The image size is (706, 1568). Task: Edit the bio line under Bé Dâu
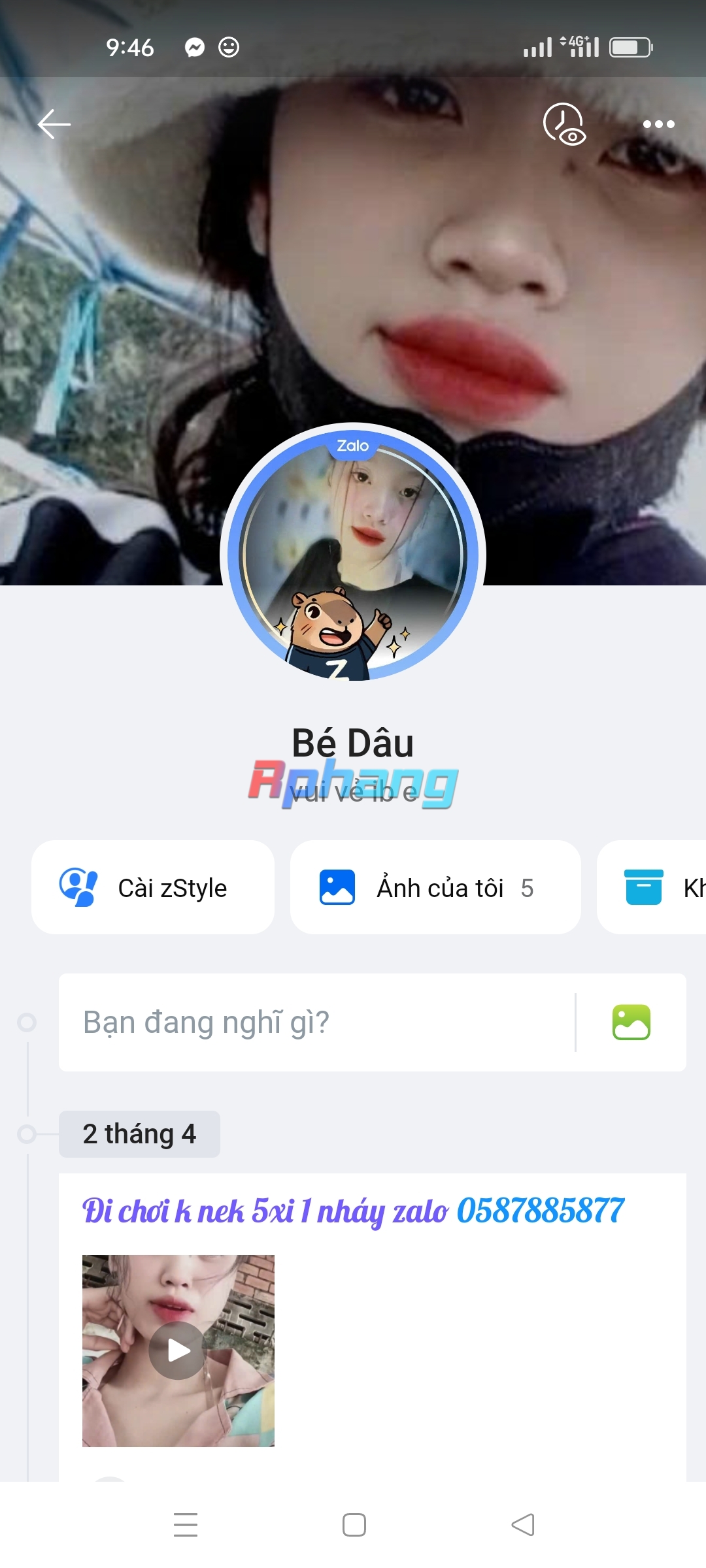click(353, 792)
